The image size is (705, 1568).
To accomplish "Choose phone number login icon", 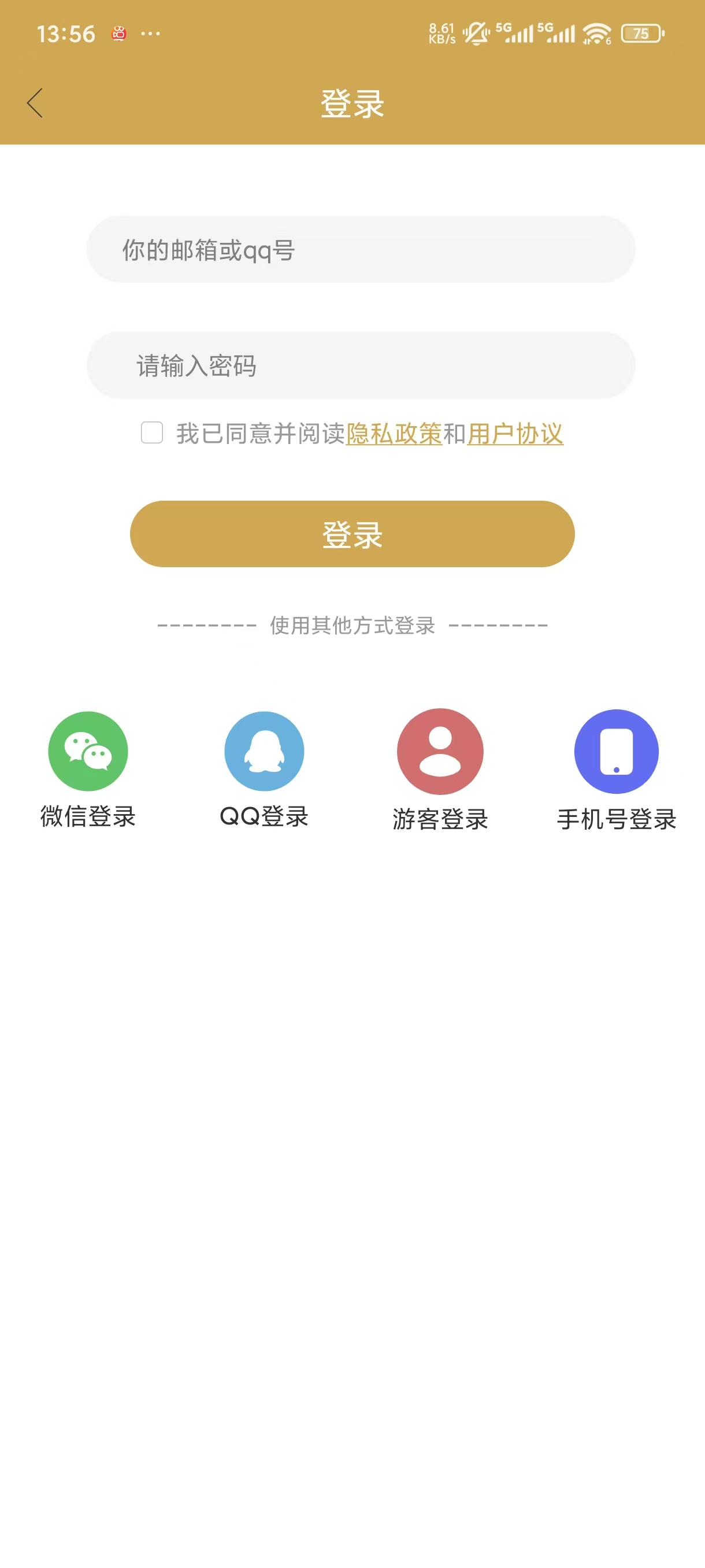I will pyautogui.click(x=616, y=750).
